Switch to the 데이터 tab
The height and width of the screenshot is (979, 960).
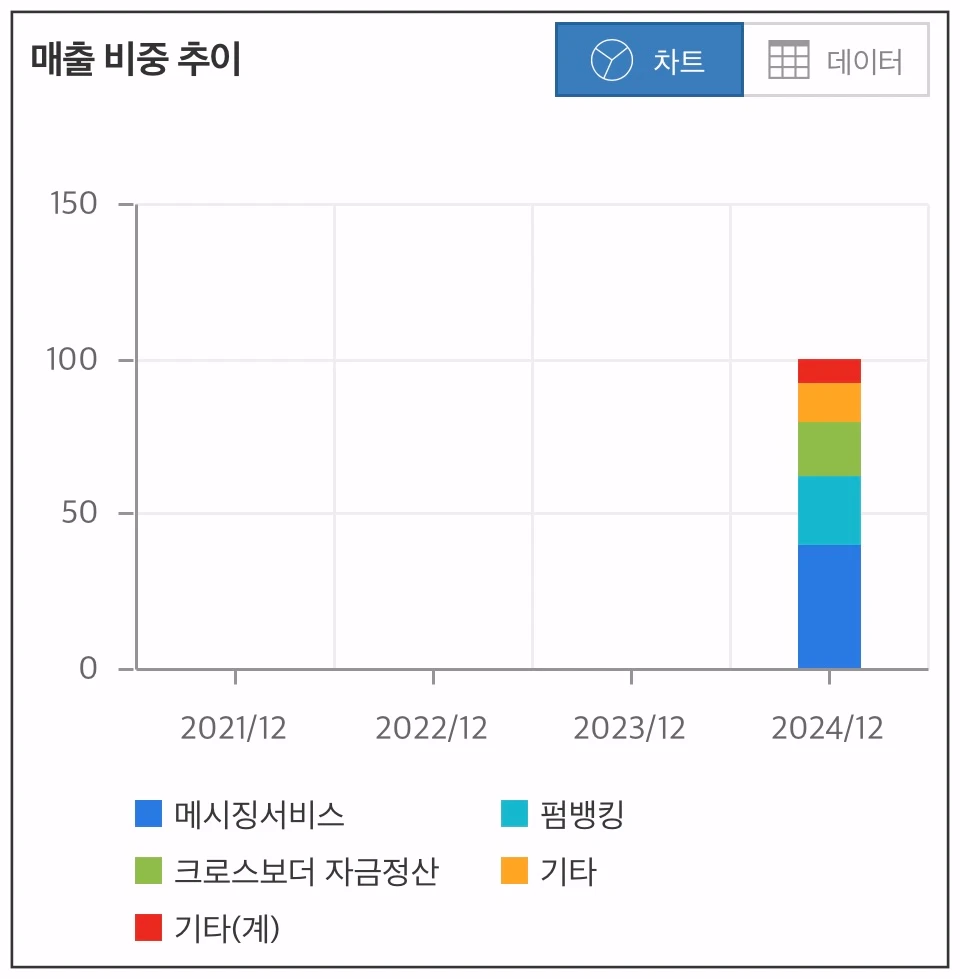[837, 60]
